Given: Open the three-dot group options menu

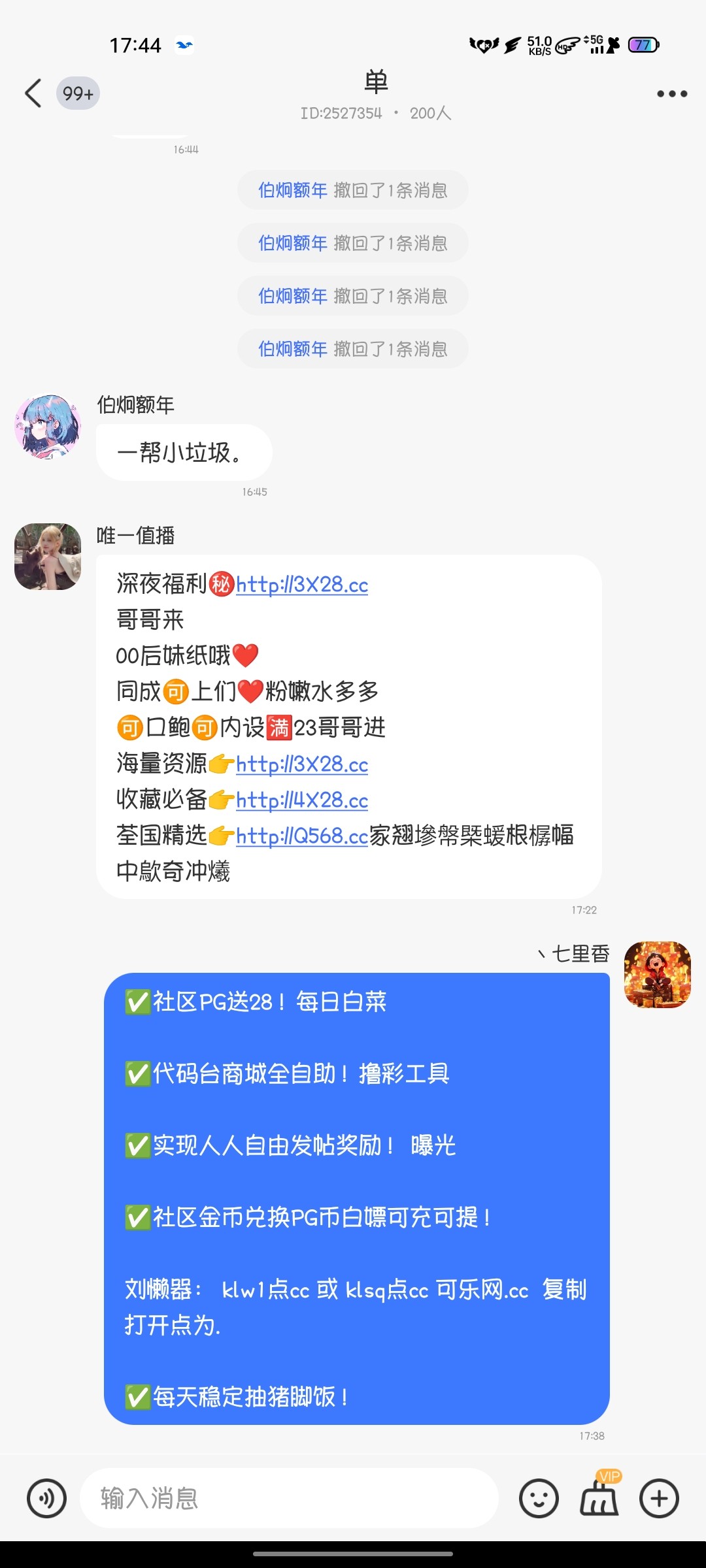Looking at the screenshot, I should 671,94.
